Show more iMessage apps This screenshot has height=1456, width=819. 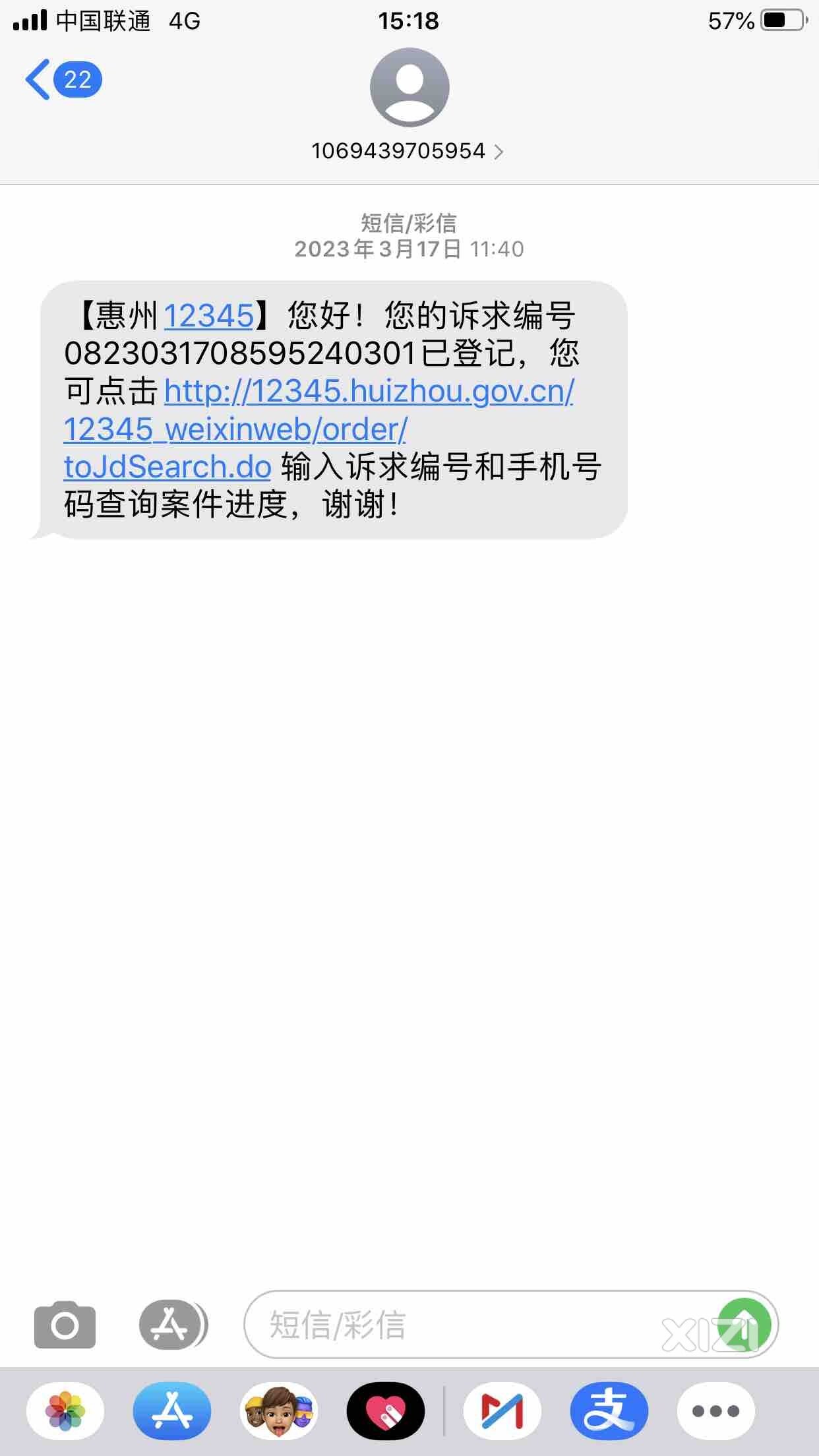coord(716,1411)
